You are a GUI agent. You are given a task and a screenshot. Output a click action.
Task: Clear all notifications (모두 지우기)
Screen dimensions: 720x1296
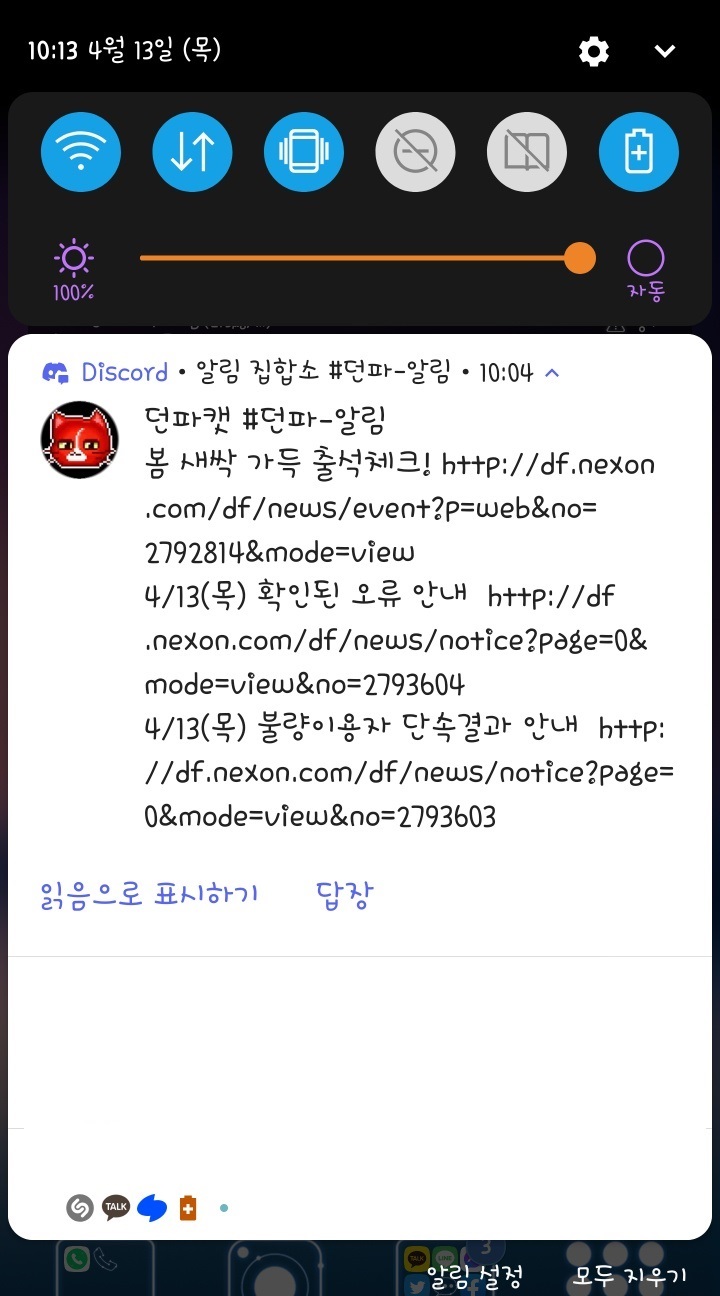coord(629,1276)
